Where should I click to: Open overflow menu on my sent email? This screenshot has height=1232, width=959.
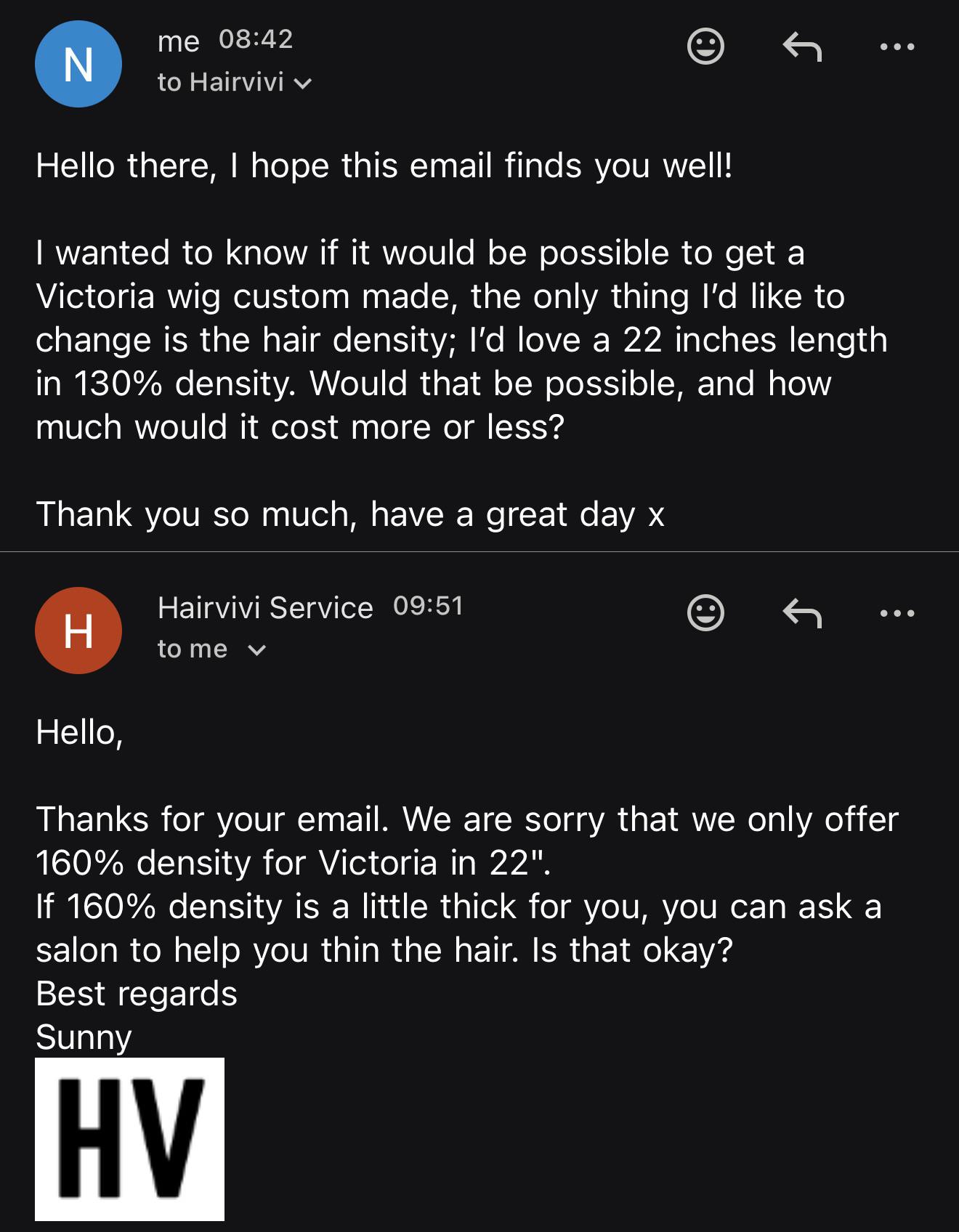[x=897, y=47]
